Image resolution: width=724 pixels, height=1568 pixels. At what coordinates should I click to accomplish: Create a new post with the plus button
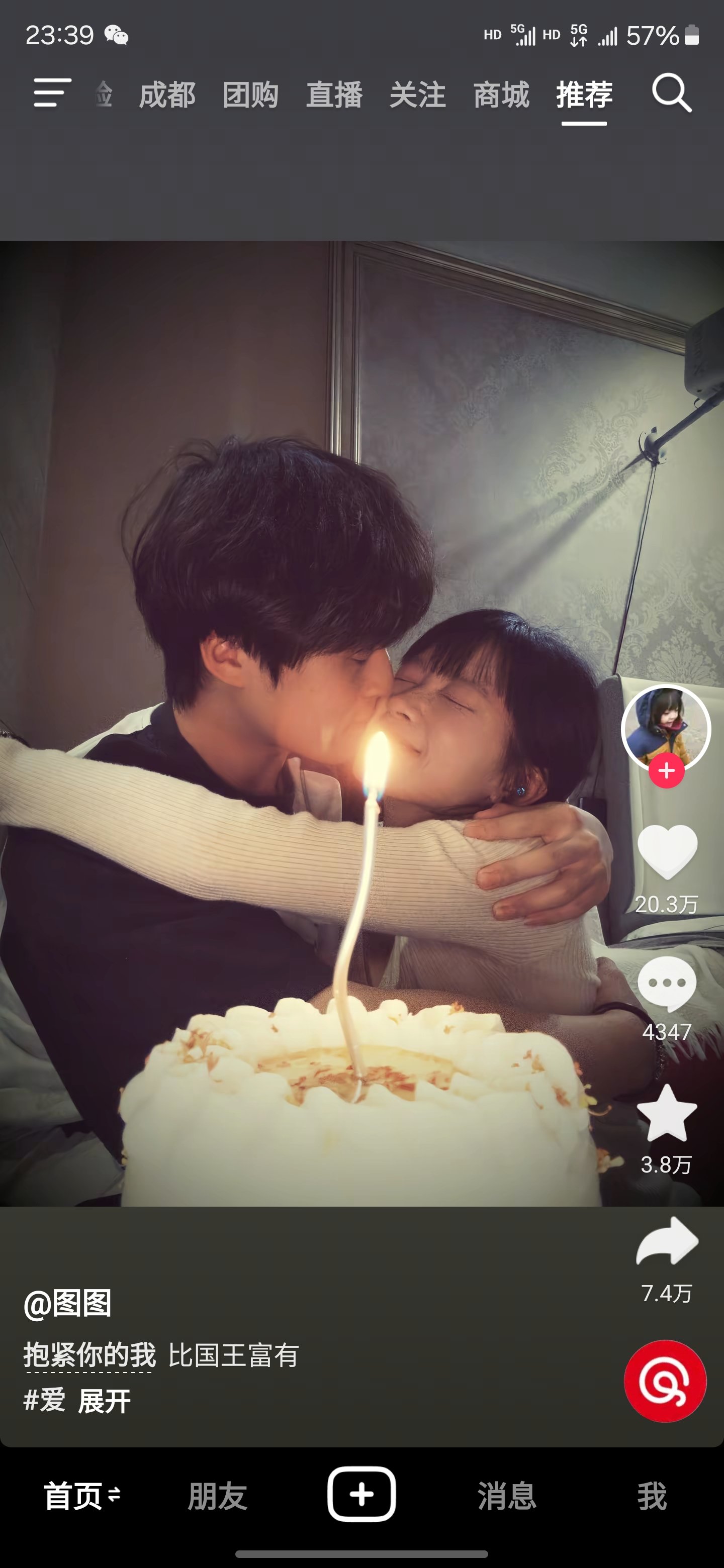click(361, 1494)
